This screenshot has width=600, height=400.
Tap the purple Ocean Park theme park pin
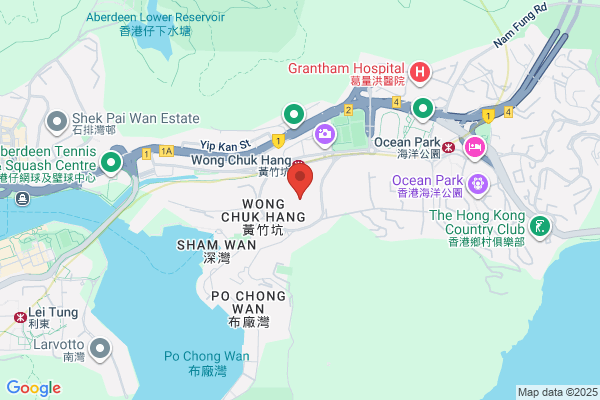(478, 186)
